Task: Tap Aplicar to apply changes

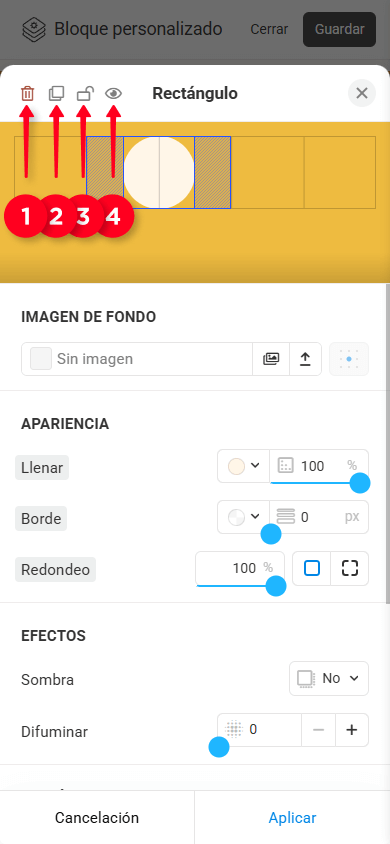Action: 292,818
